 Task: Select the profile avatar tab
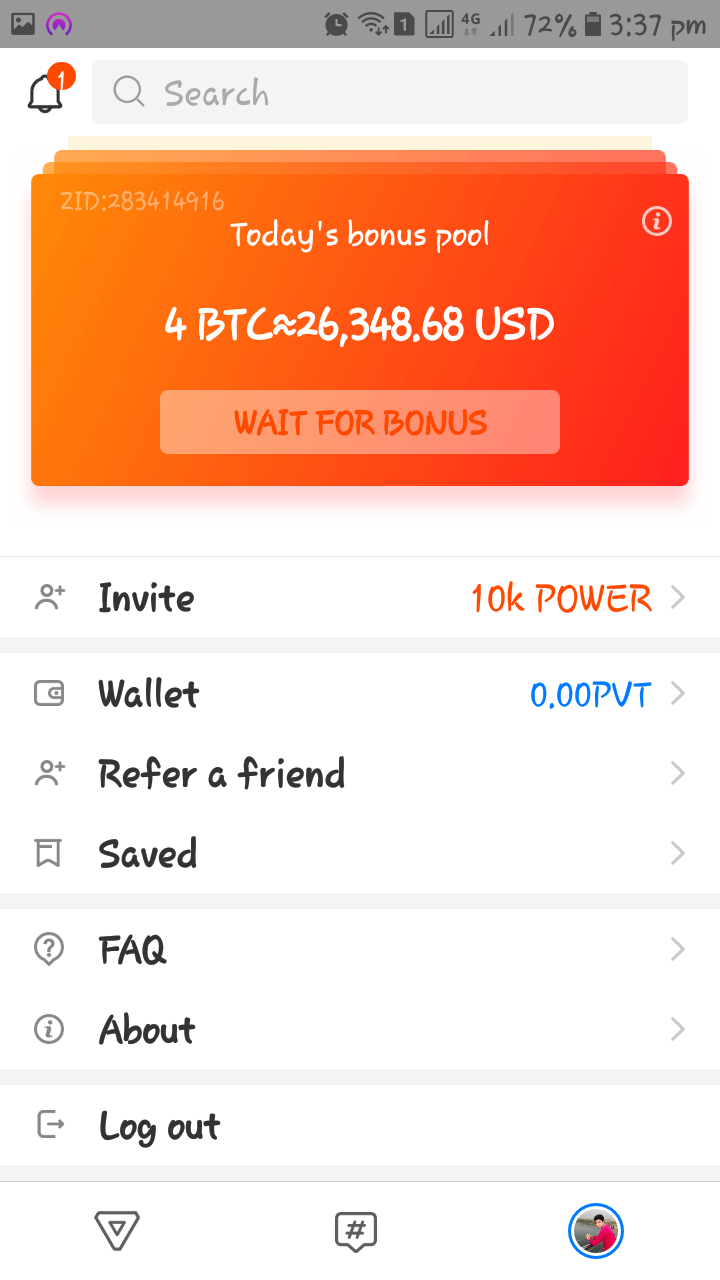coord(596,1231)
